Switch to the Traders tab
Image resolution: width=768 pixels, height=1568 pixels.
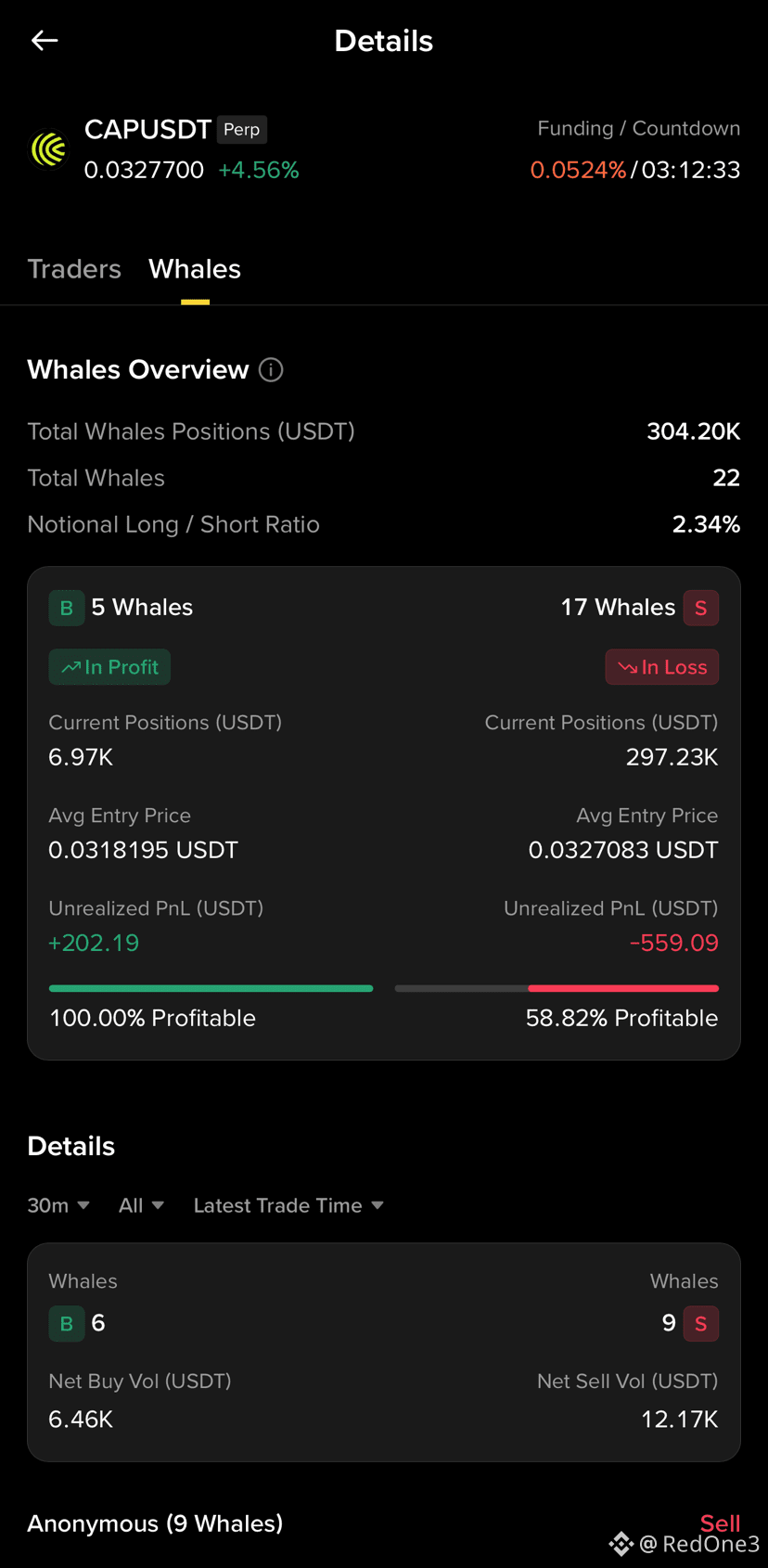pos(74,269)
